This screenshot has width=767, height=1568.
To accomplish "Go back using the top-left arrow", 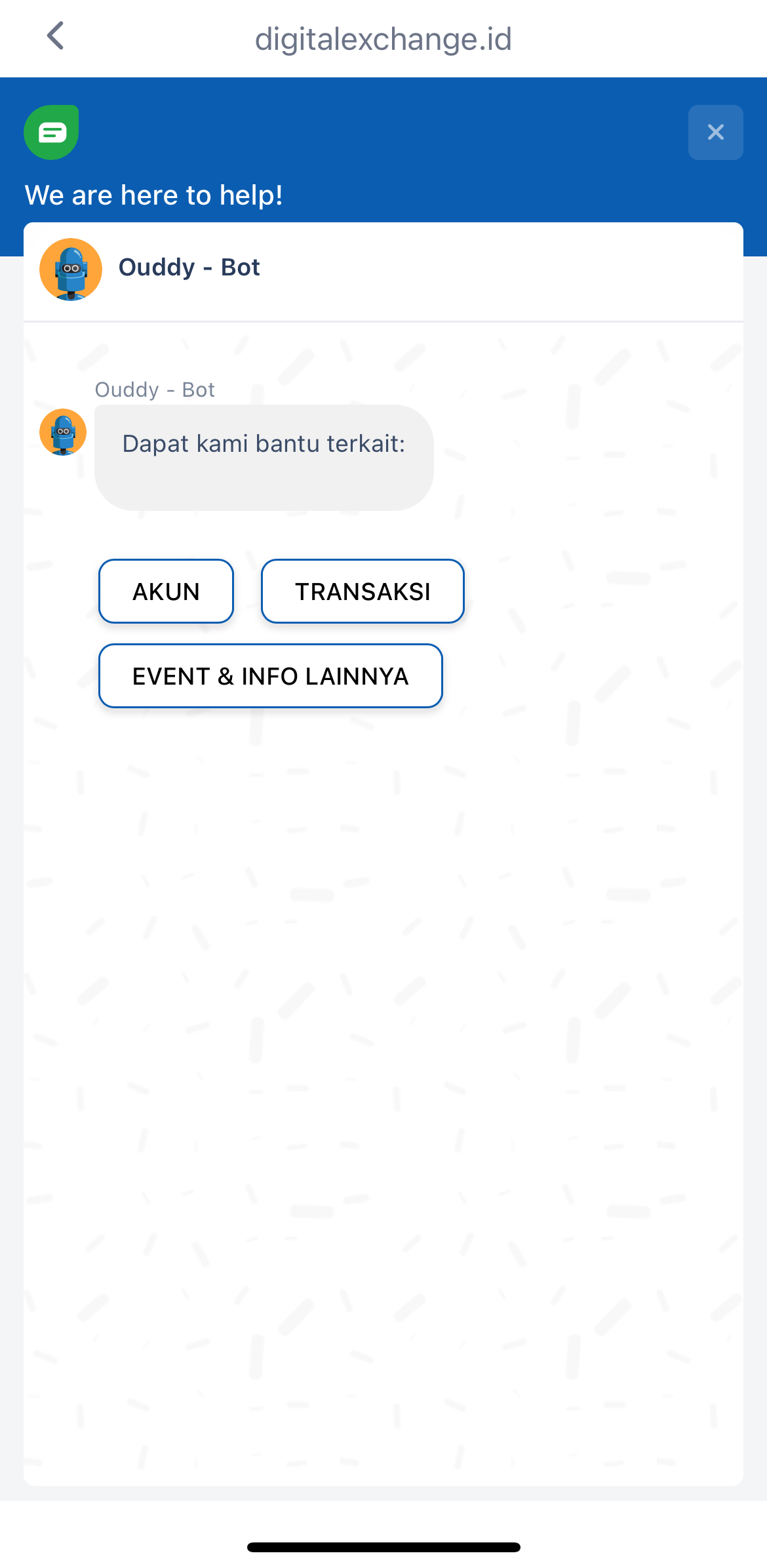I will [x=56, y=36].
